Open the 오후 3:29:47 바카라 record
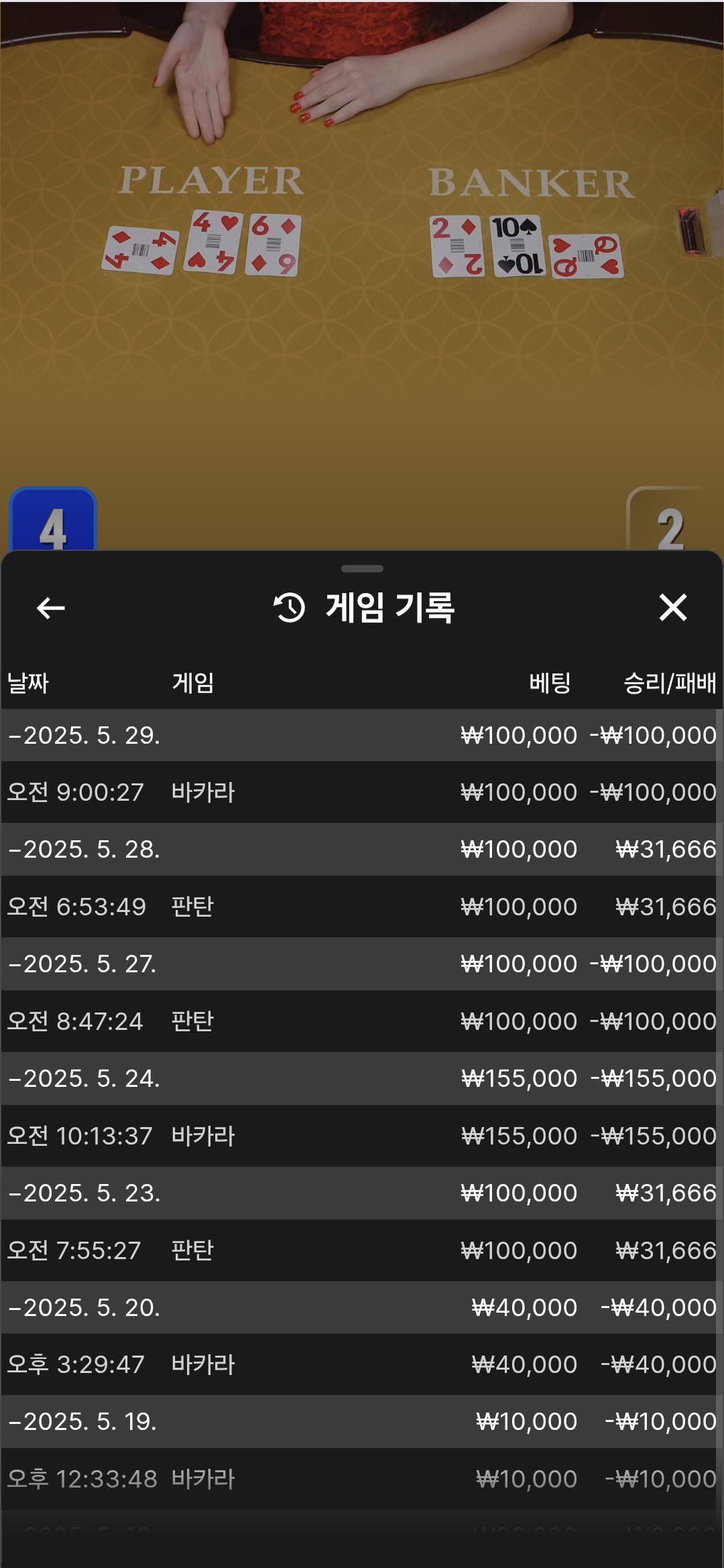Screen dimensions: 724x1568 (362, 1364)
